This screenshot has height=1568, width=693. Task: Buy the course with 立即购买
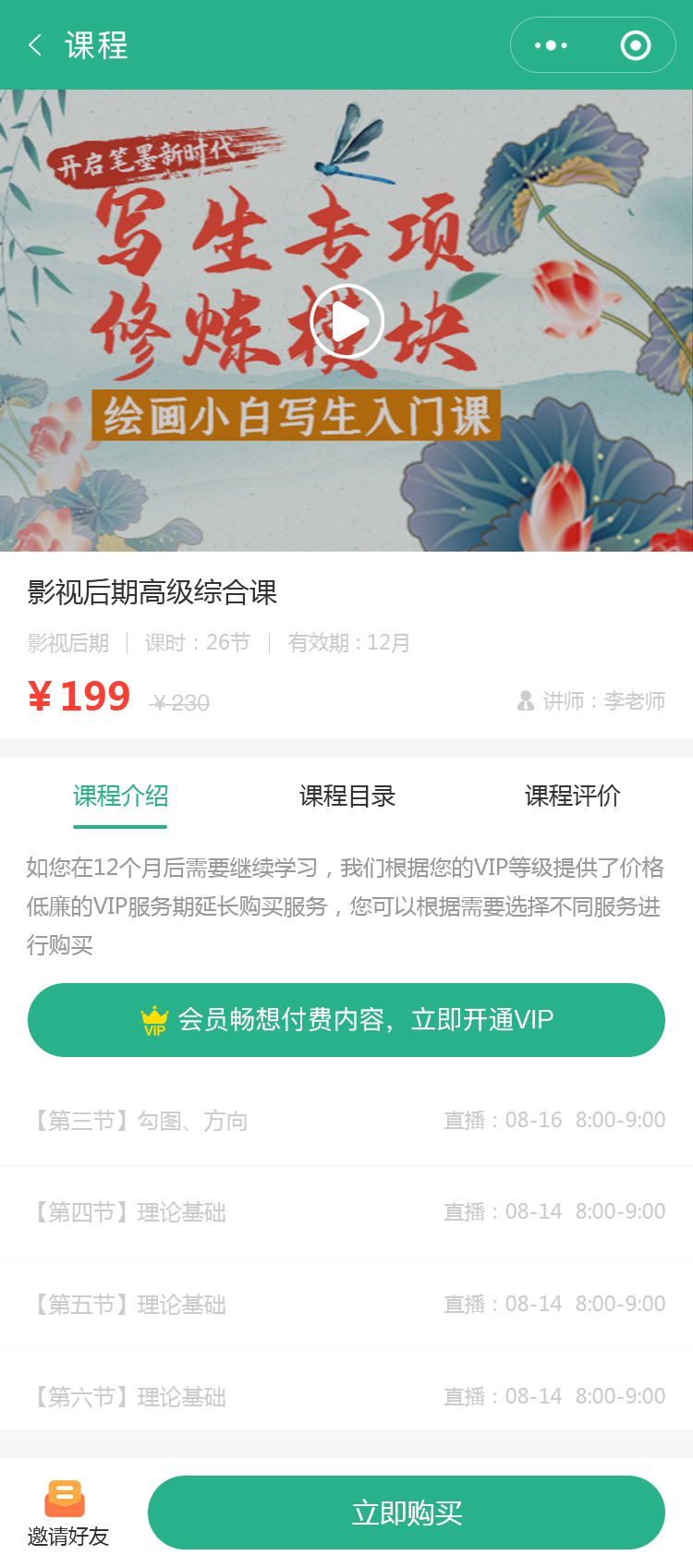pyautogui.click(x=407, y=1513)
